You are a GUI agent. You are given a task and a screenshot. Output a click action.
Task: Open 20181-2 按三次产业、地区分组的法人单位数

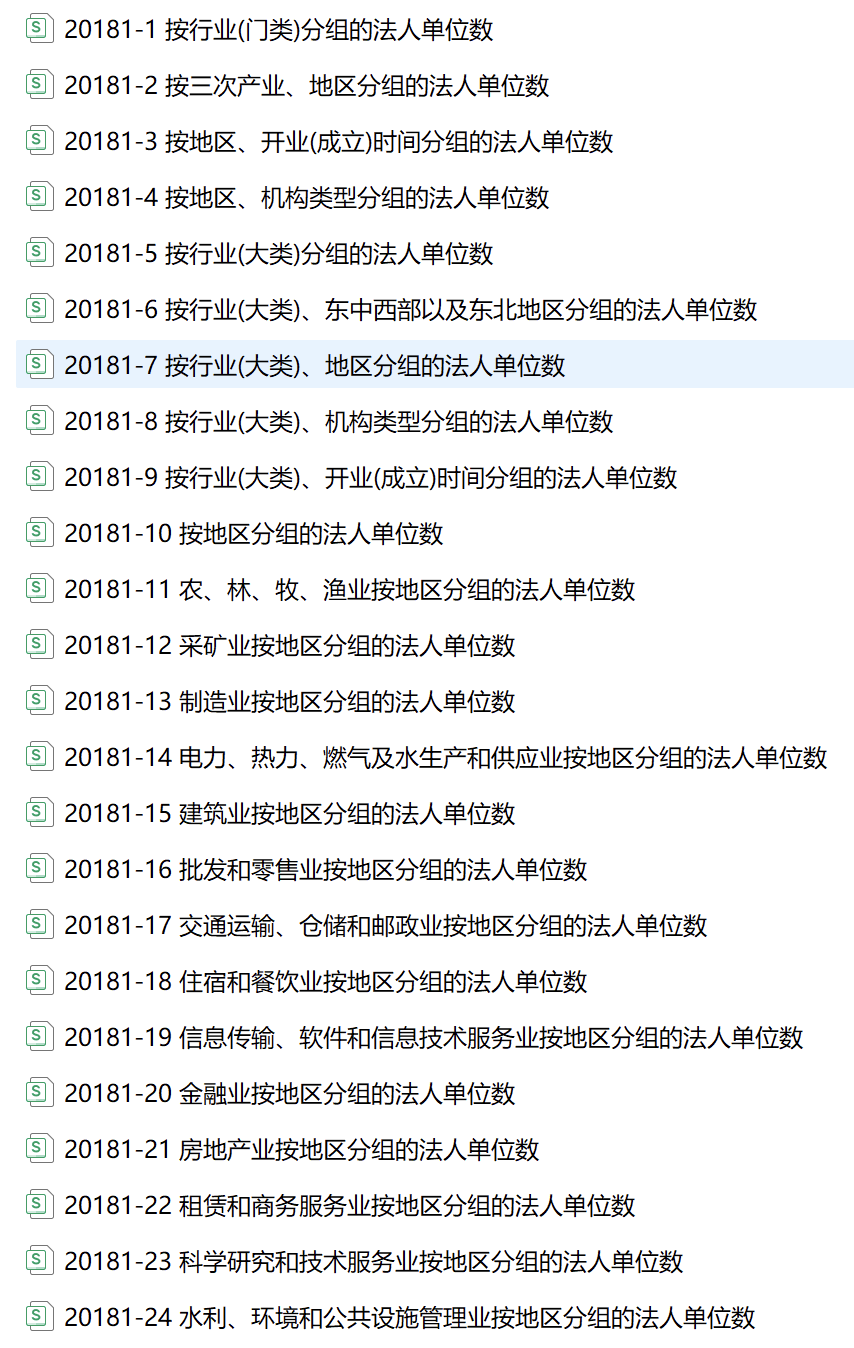click(x=306, y=86)
